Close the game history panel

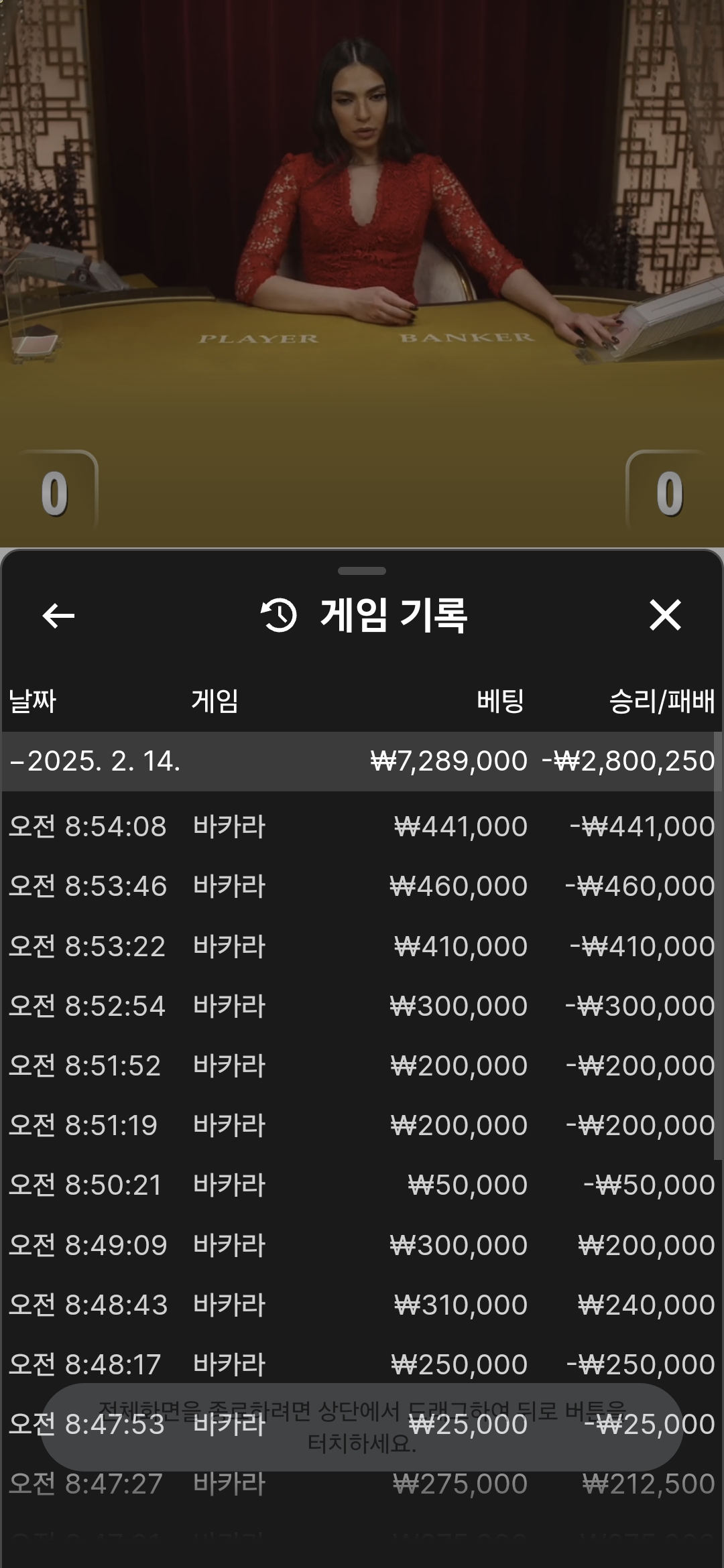665,615
